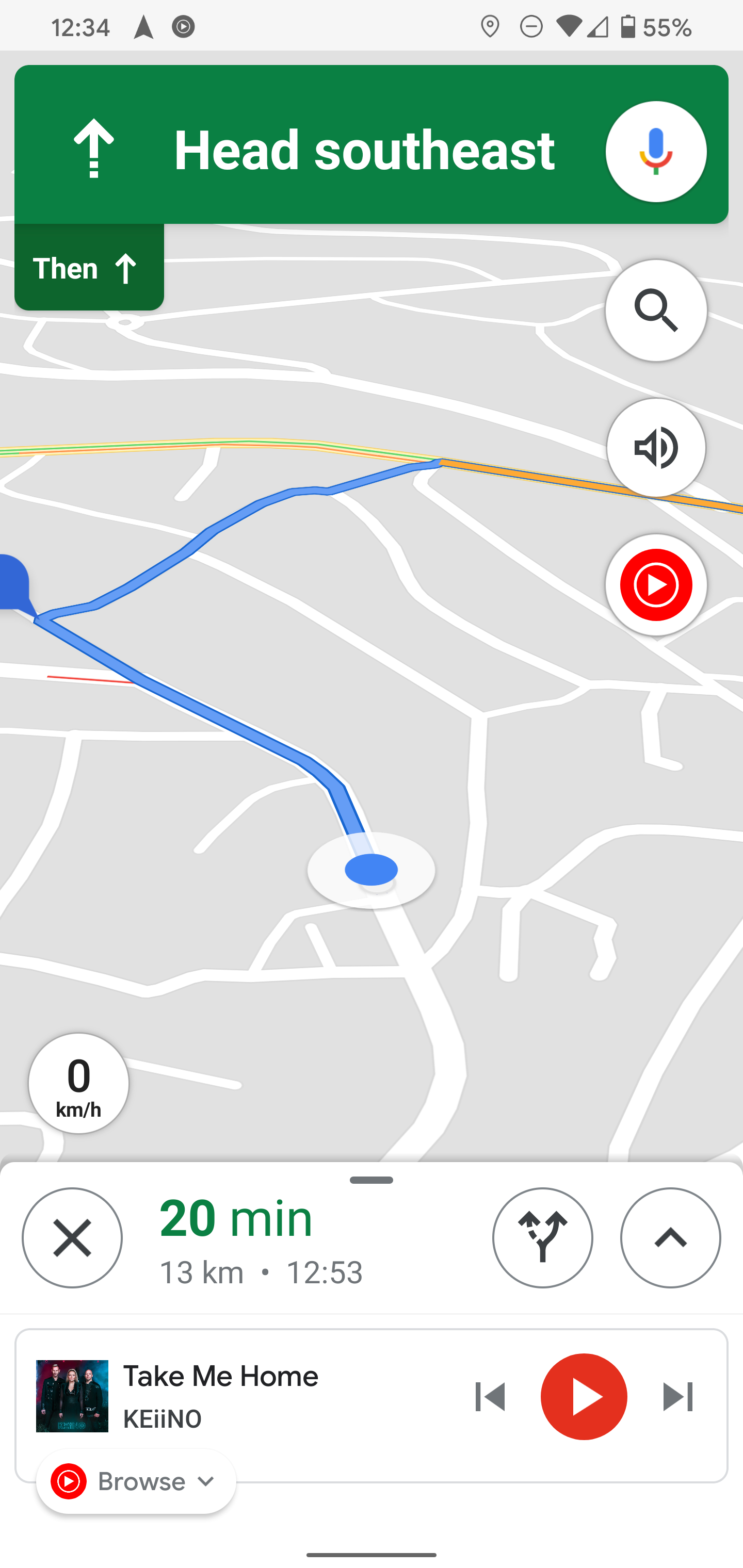Expand the trip details panel
Viewport: 743px width, 1568px height.
click(670, 1237)
